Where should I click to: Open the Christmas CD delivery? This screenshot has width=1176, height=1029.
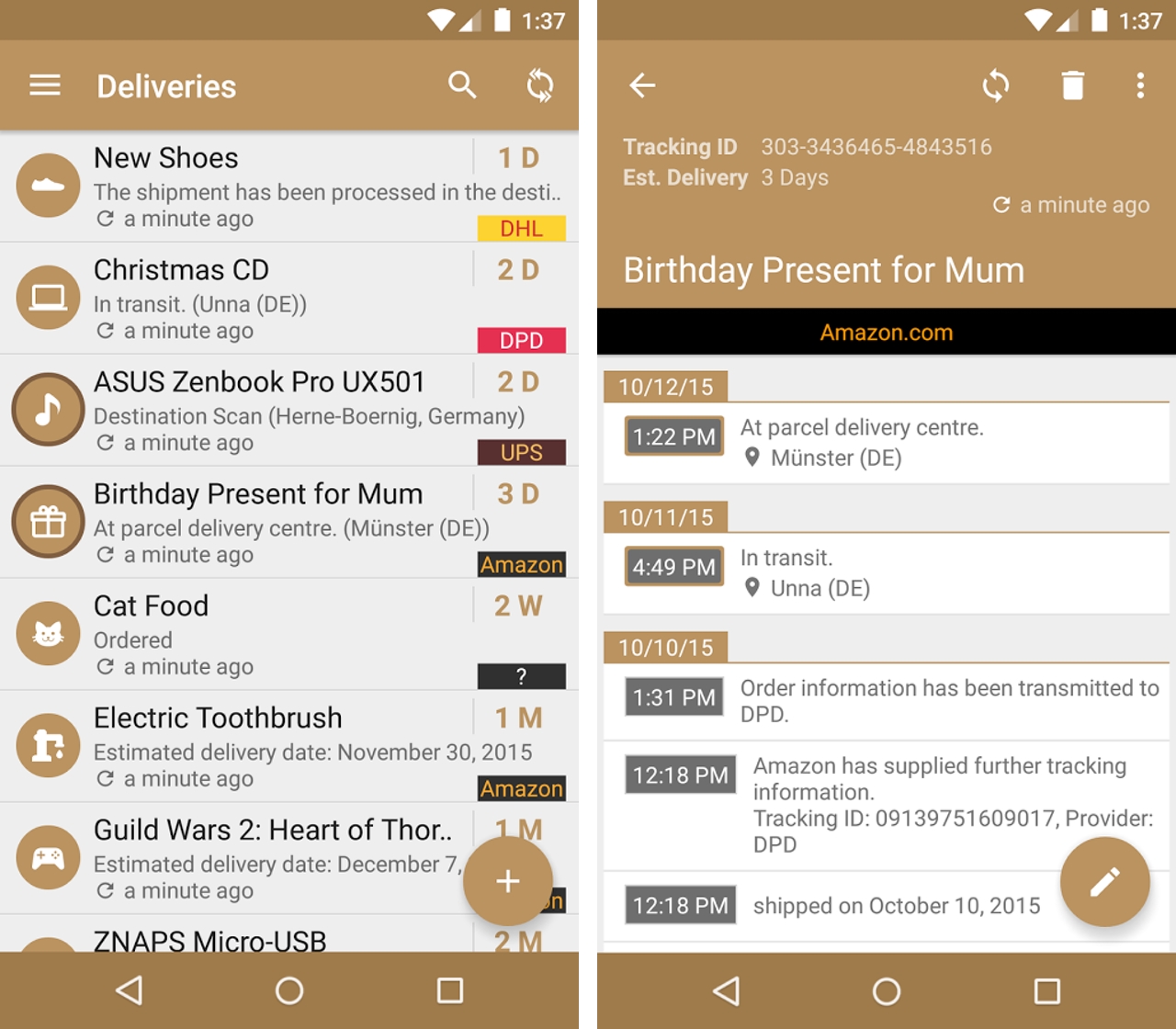(276, 300)
